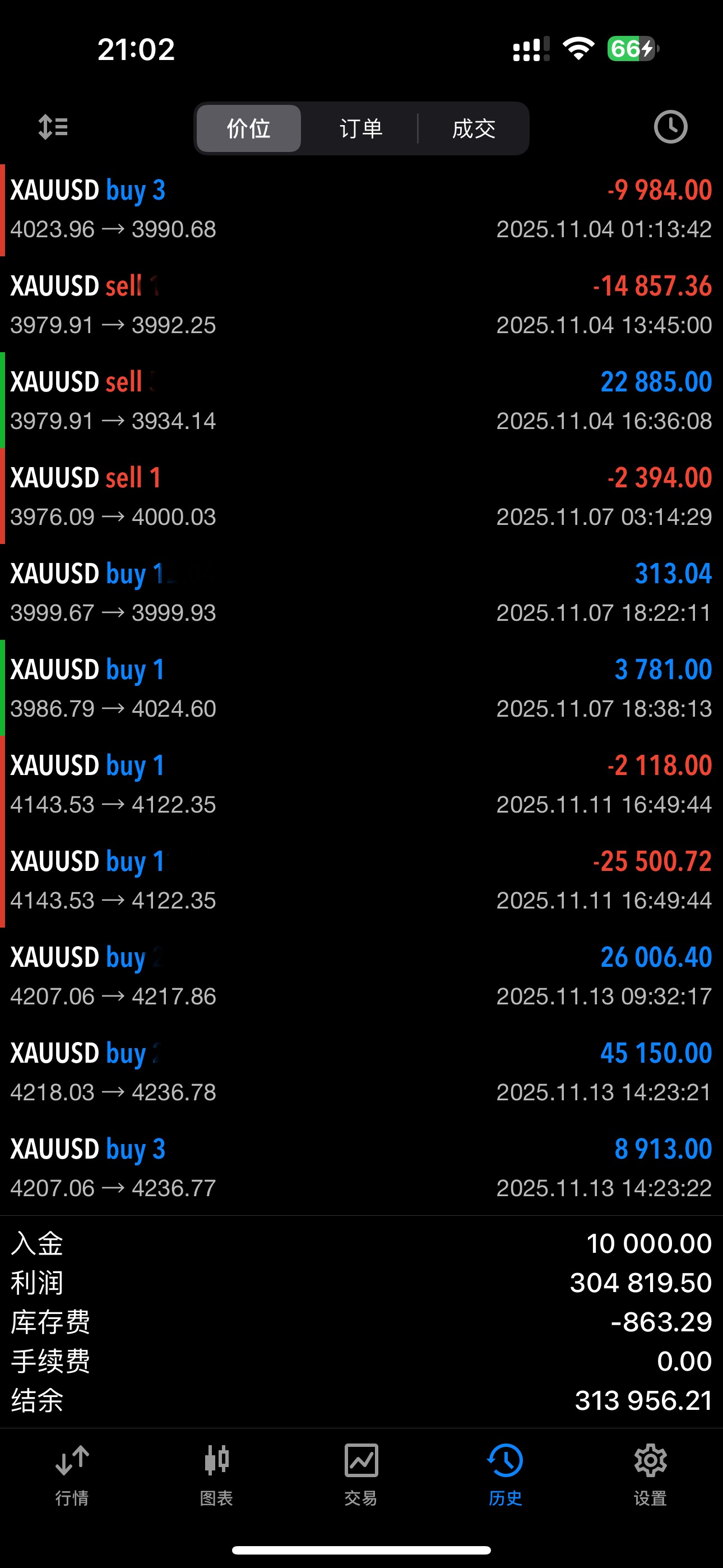Viewport: 723px width, 1568px height.
Task: Switch to the 订单 segment
Action: 361,128
